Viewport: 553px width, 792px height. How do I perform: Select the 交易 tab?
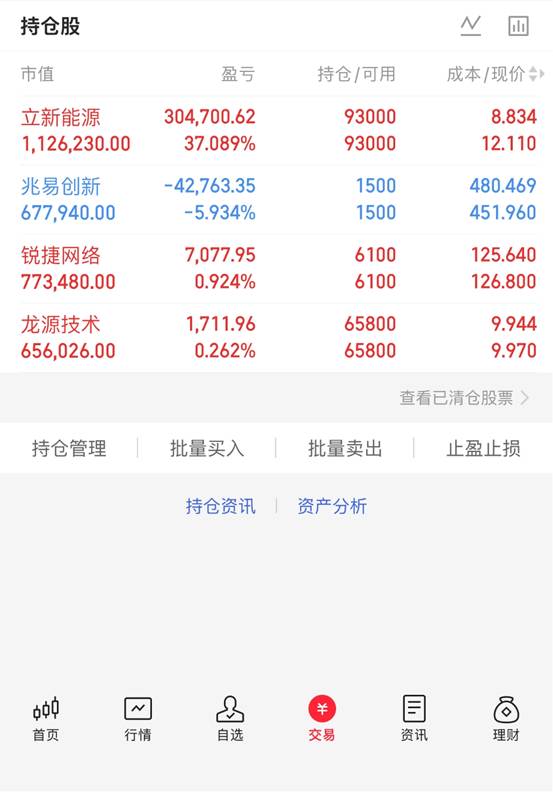click(322, 719)
